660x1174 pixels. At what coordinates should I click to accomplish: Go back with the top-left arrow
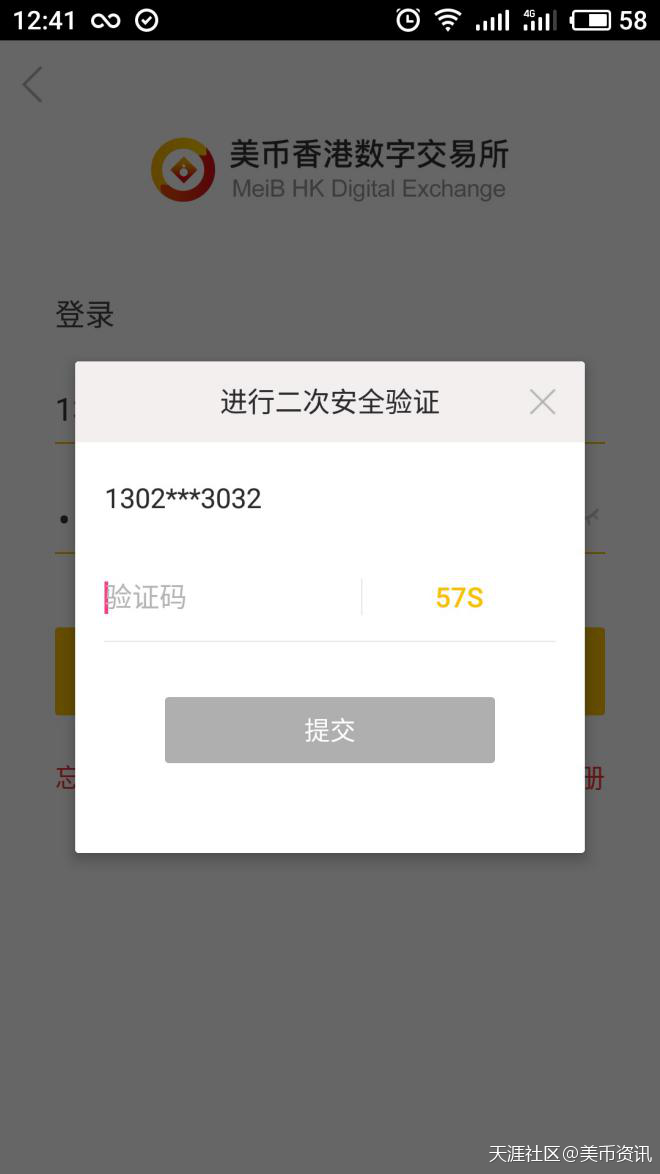pyautogui.click(x=33, y=85)
